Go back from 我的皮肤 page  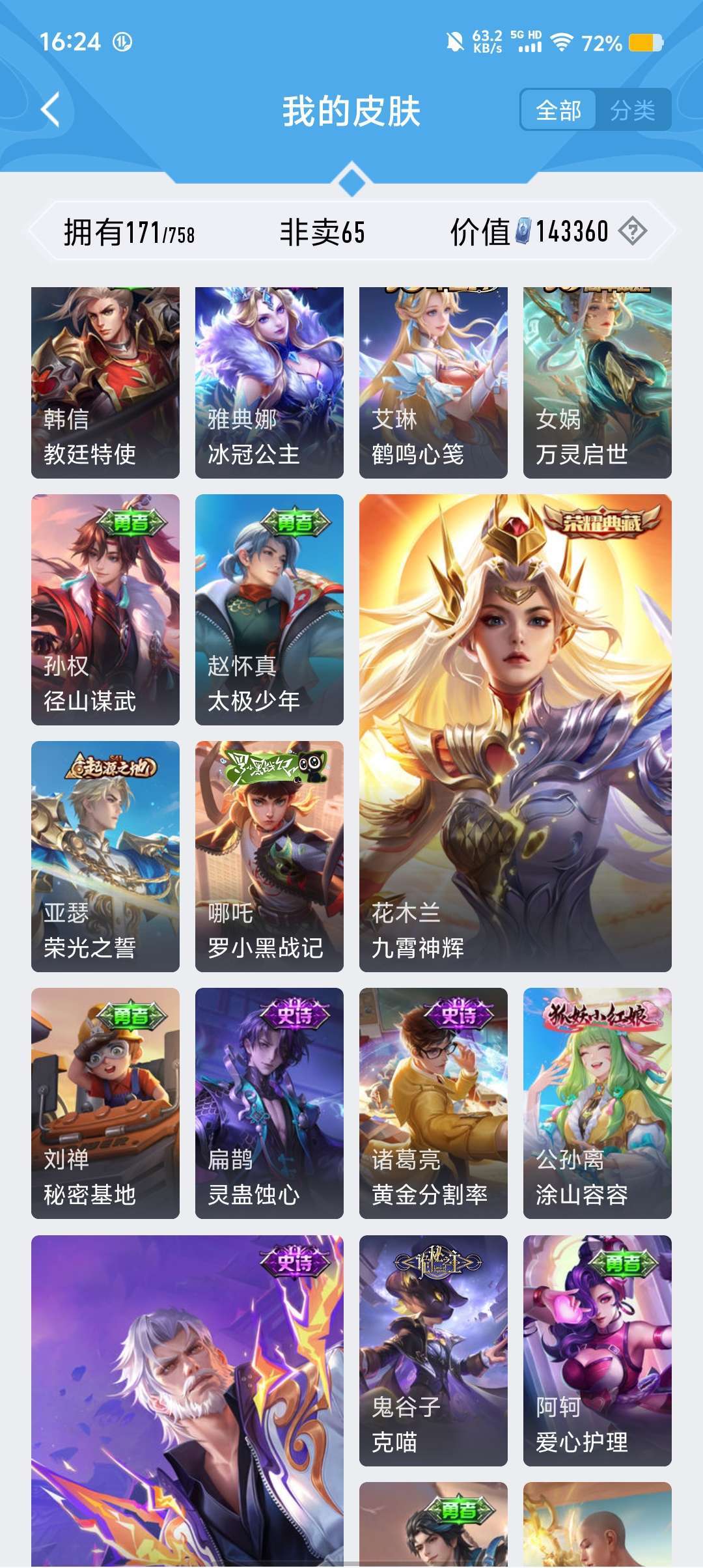coord(51,109)
